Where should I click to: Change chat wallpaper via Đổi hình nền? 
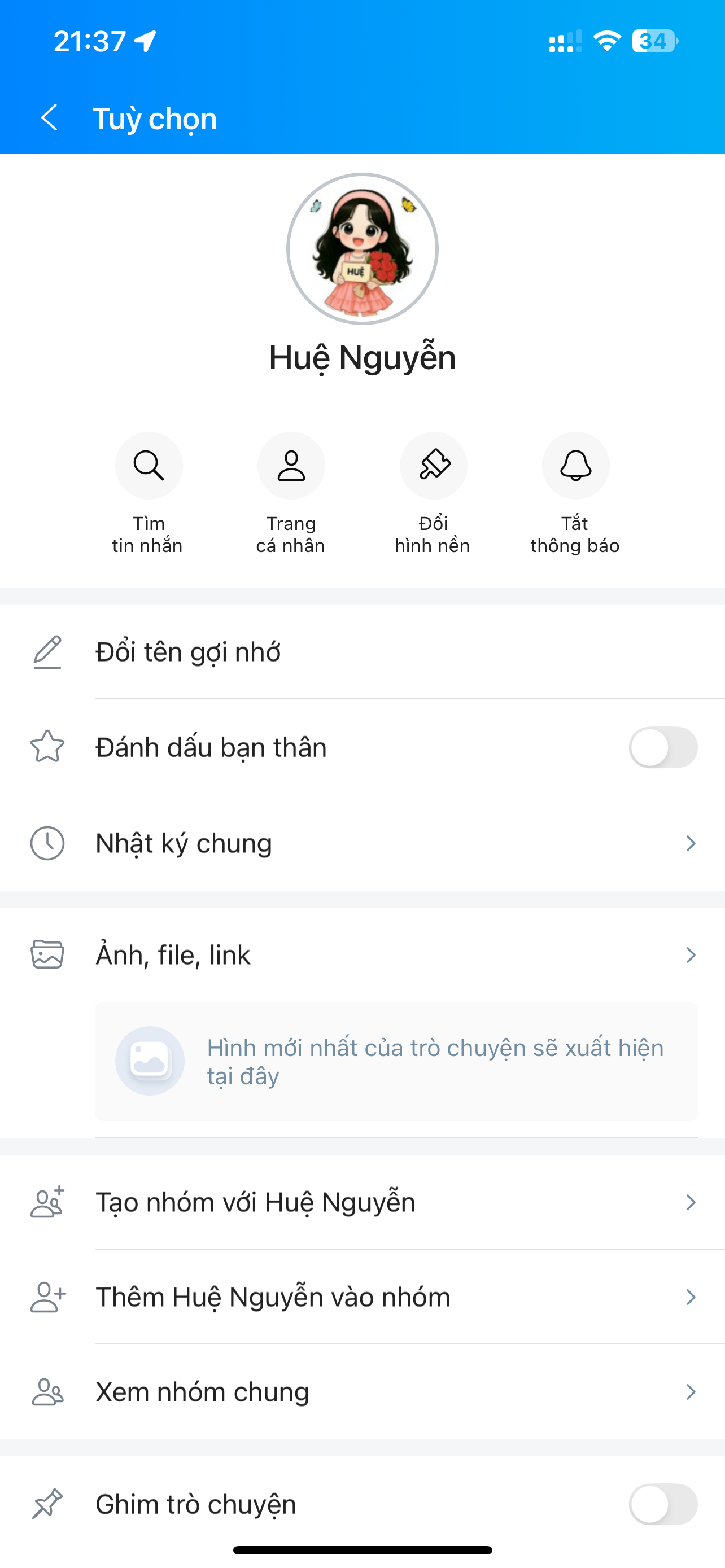(433, 466)
